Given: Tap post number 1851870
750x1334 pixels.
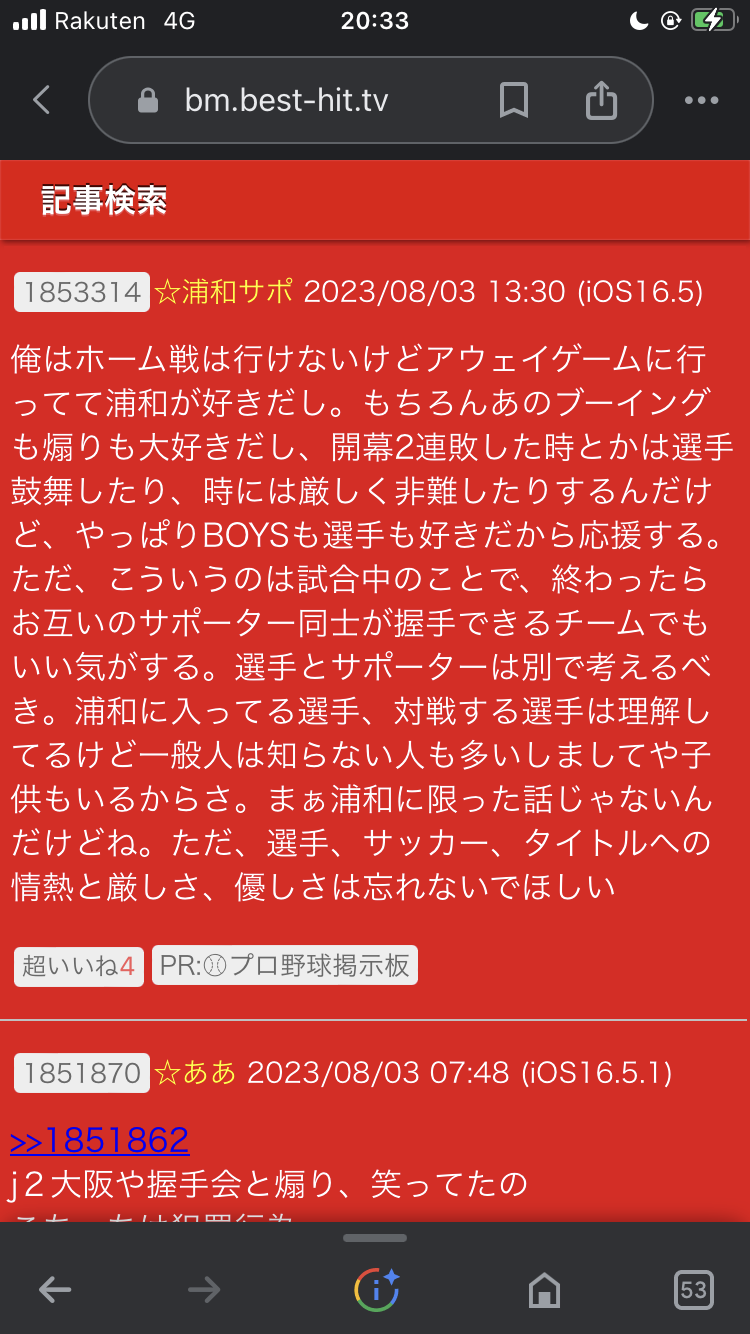Looking at the screenshot, I should [x=82, y=1073].
